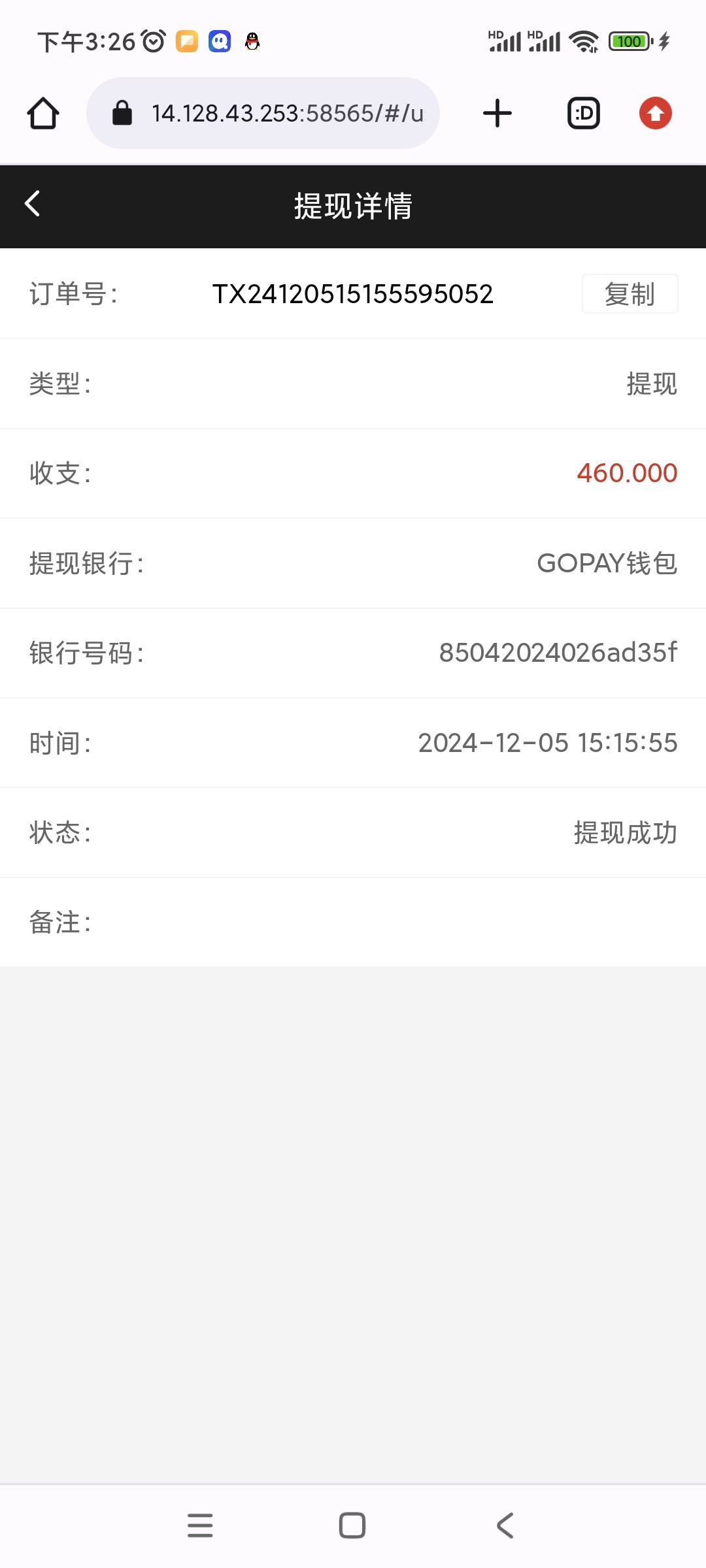
Task: Go back from the 提现详情 page
Action: [33, 204]
